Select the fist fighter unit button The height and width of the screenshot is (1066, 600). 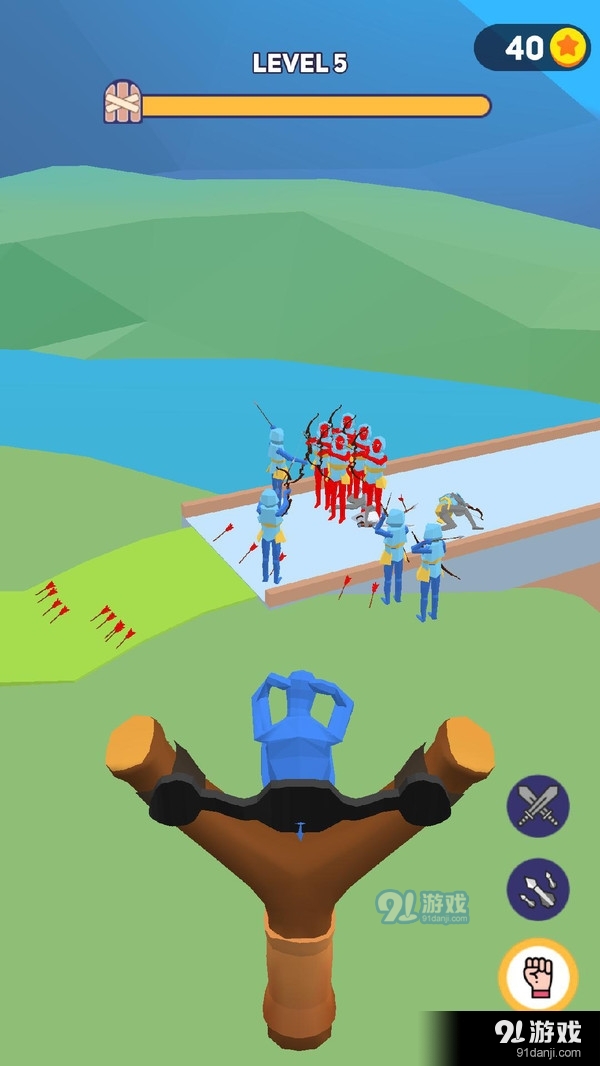point(538,975)
